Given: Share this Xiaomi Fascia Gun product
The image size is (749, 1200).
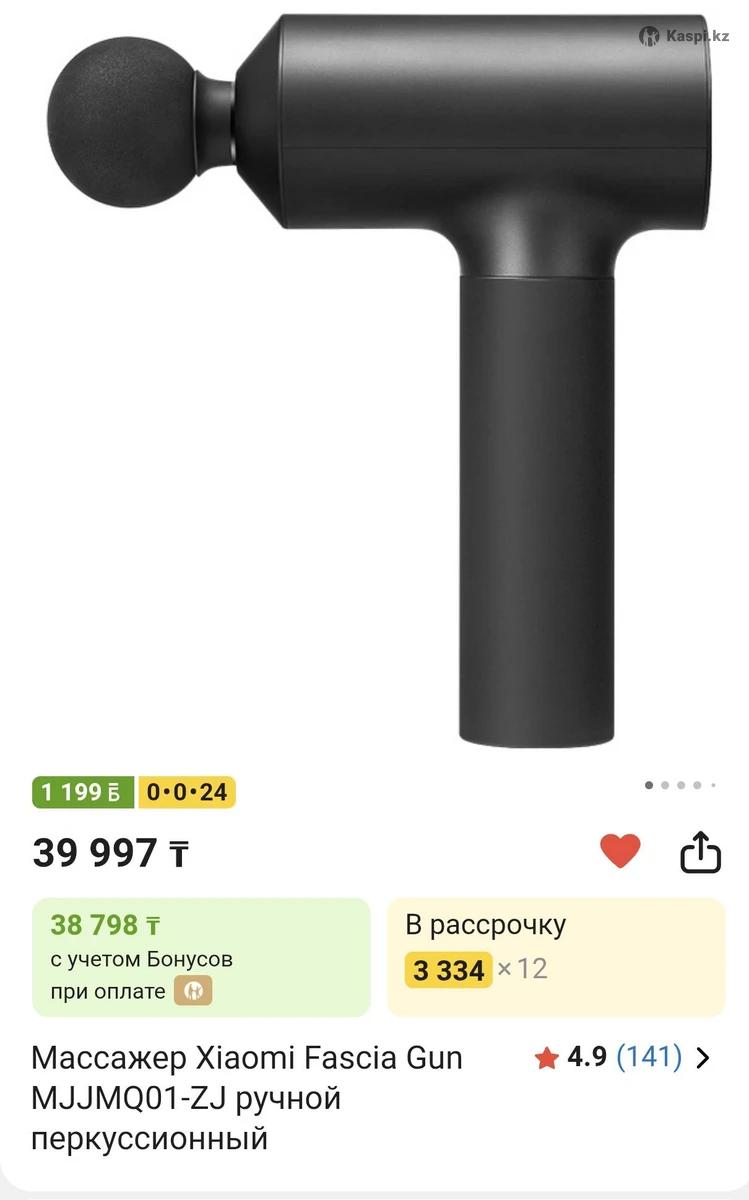Looking at the screenshot, I should (x=700, y=853).
